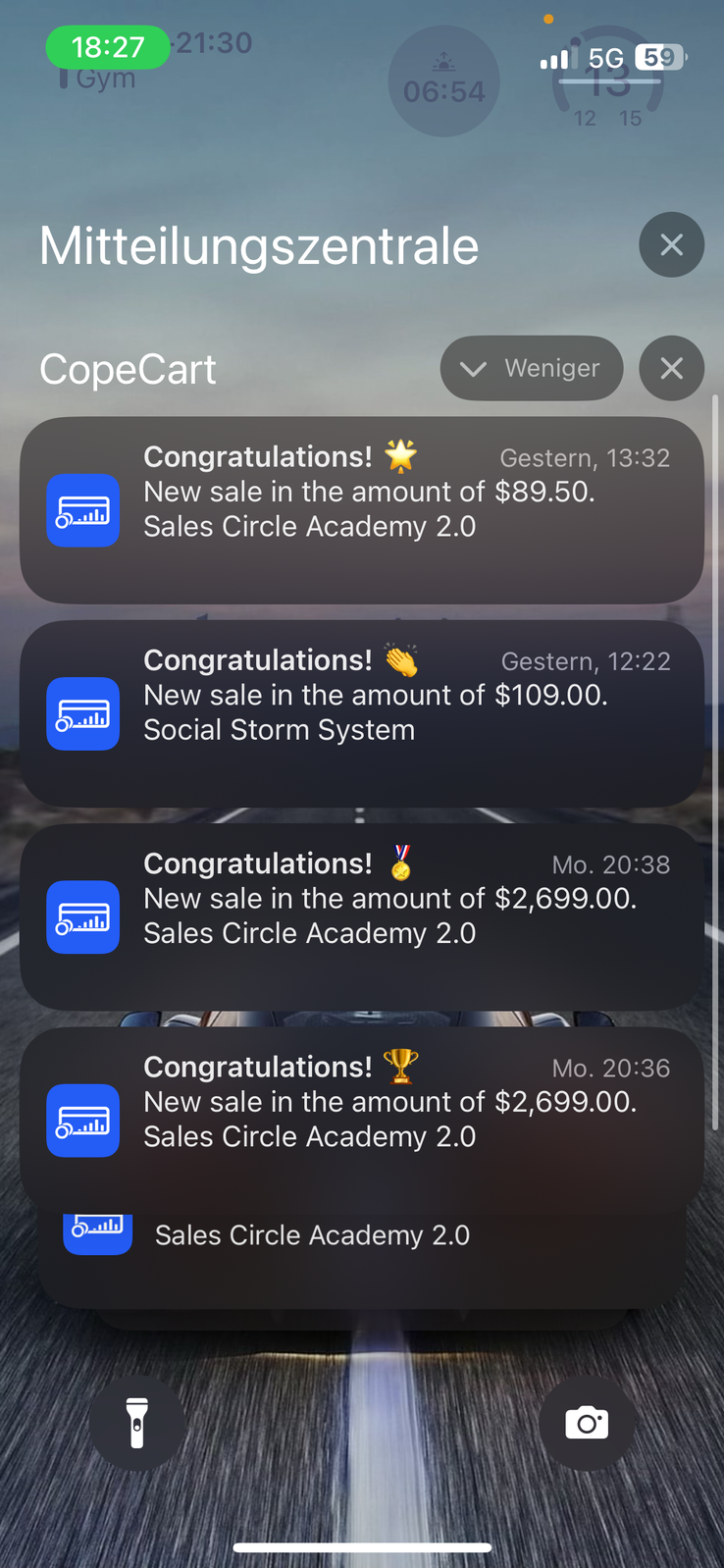Open the Camera from the lock screen
The height and width of the screenshot is (1568, 724).
coord(587,1423)
